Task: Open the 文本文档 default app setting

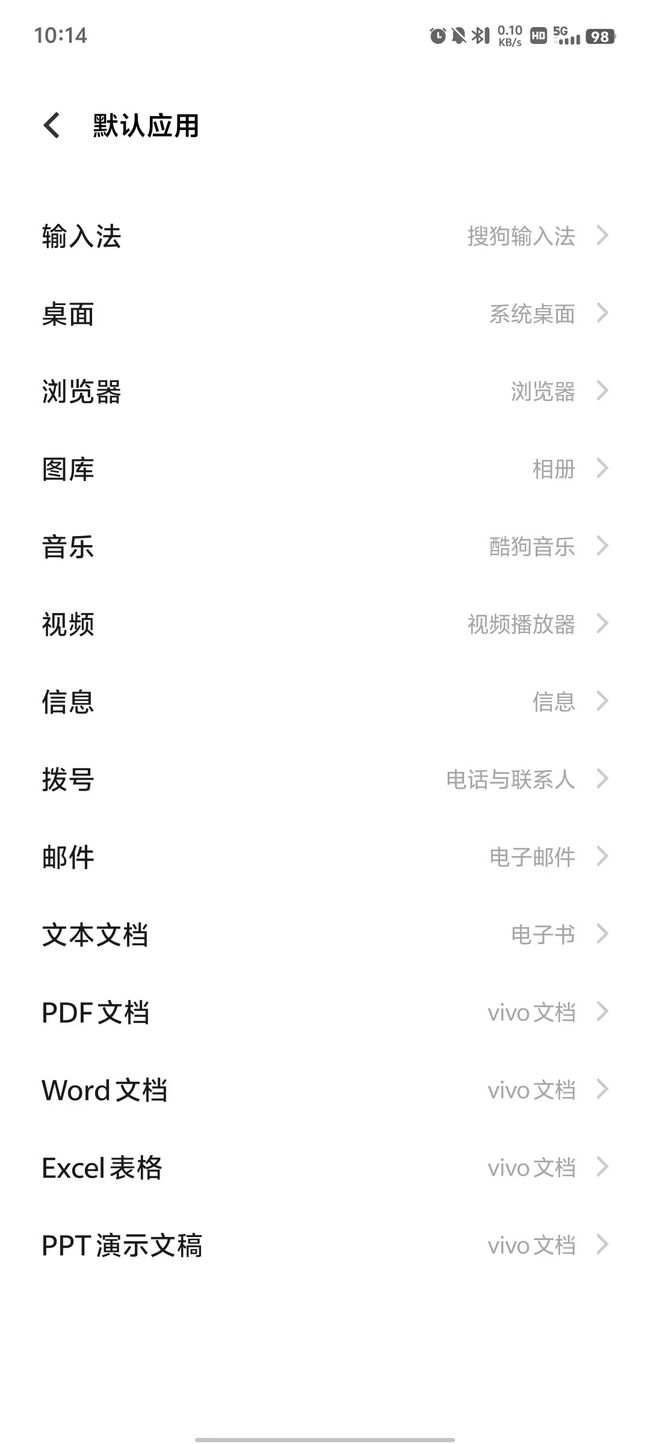Action: (325, 935)
